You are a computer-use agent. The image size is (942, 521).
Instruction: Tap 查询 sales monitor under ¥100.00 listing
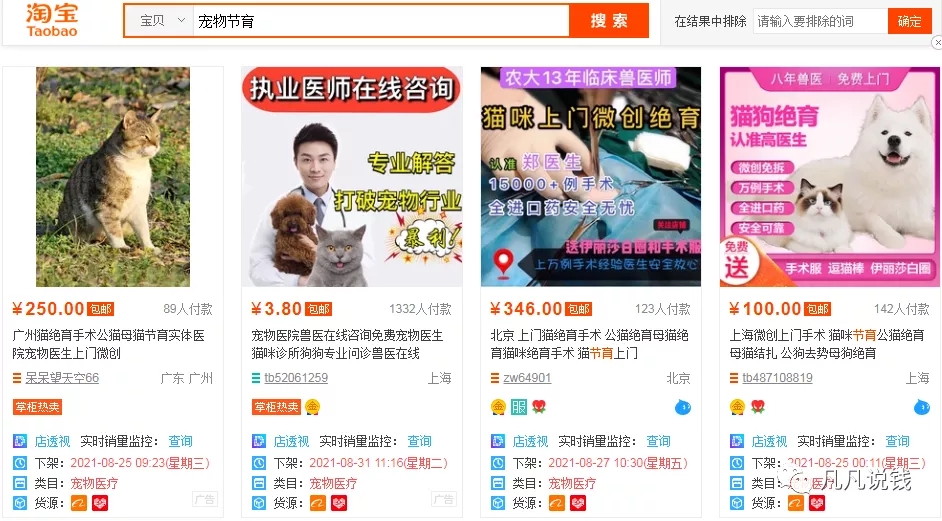pyautogui.click(x=897, y=441)
